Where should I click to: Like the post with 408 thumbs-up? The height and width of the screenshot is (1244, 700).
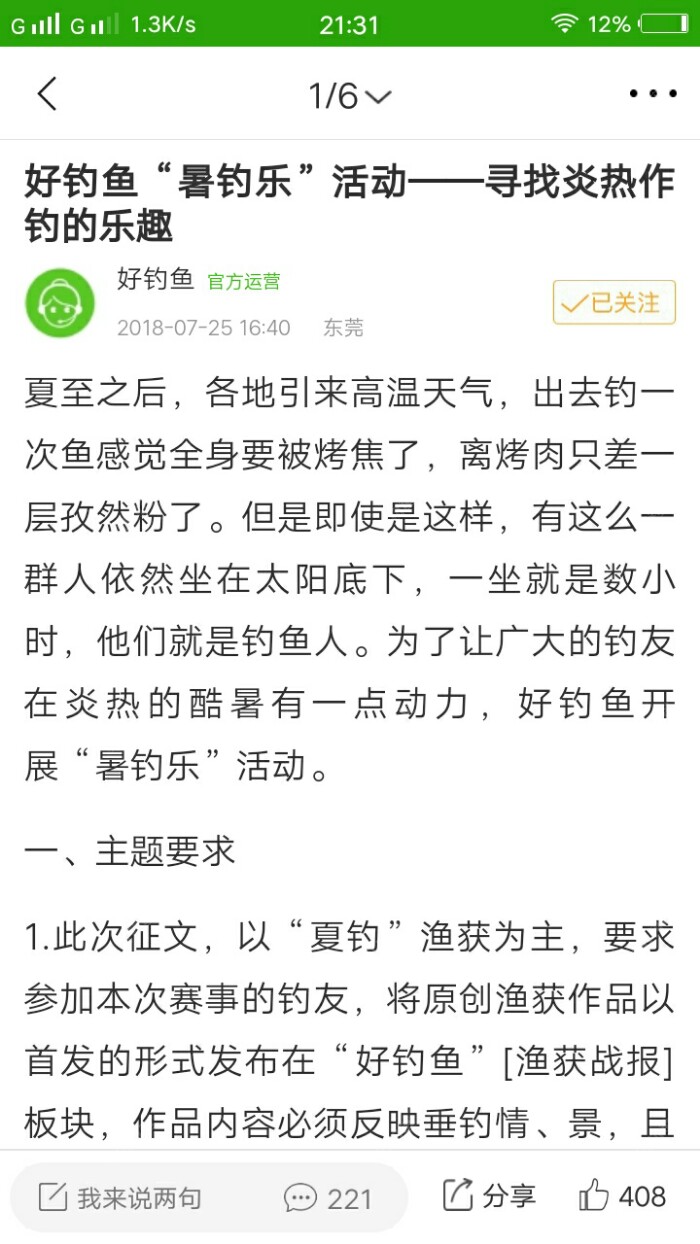coord(622,1195)
